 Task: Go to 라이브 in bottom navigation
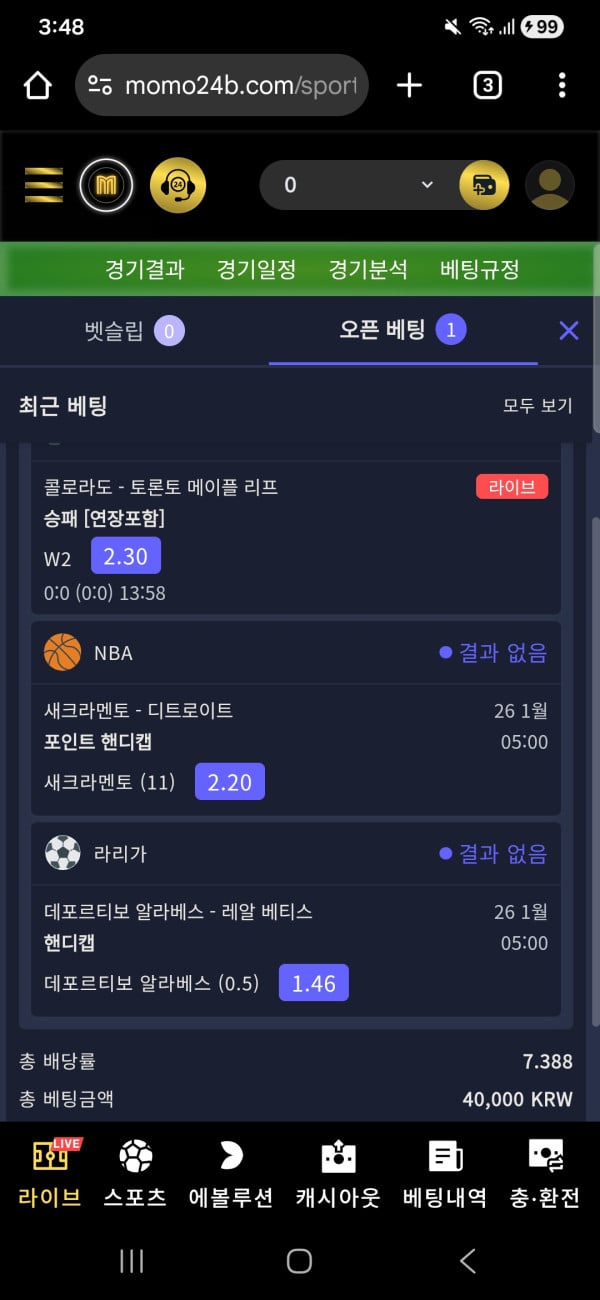[50, 1174]
